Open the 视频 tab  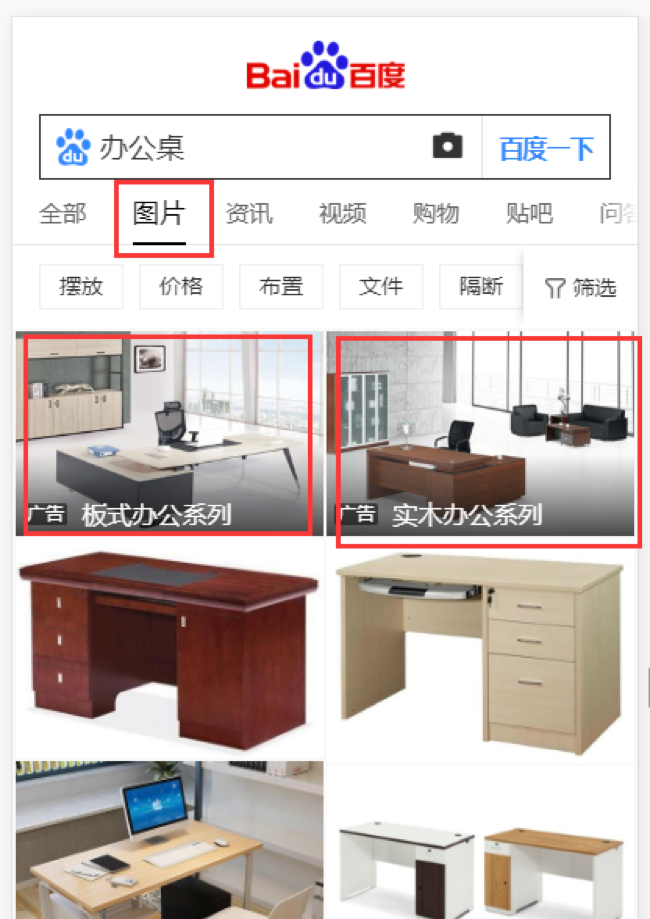pyautogui.click(x=342, y=213)
